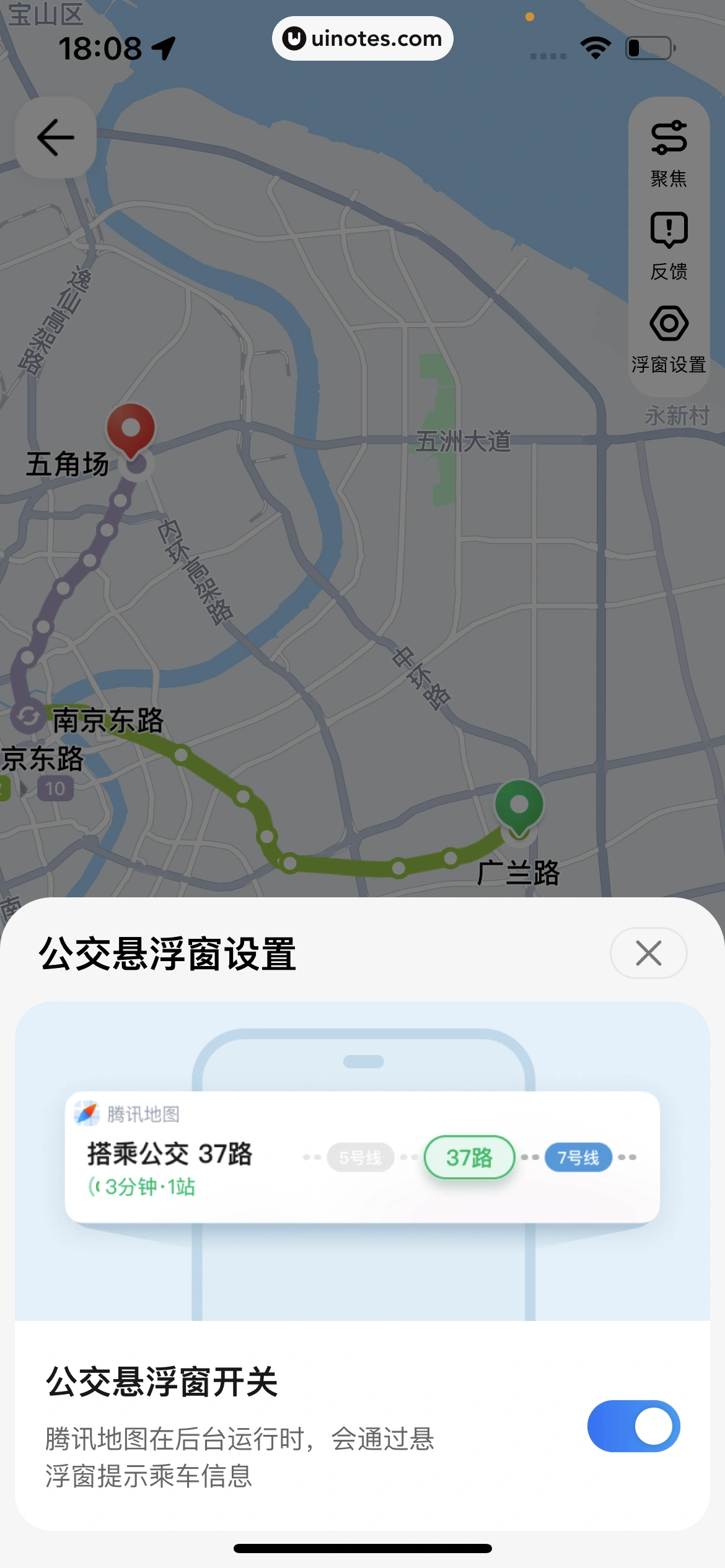725x1568 pixels.
Task: Open 反馈 to send feedback
Action: 669,246
